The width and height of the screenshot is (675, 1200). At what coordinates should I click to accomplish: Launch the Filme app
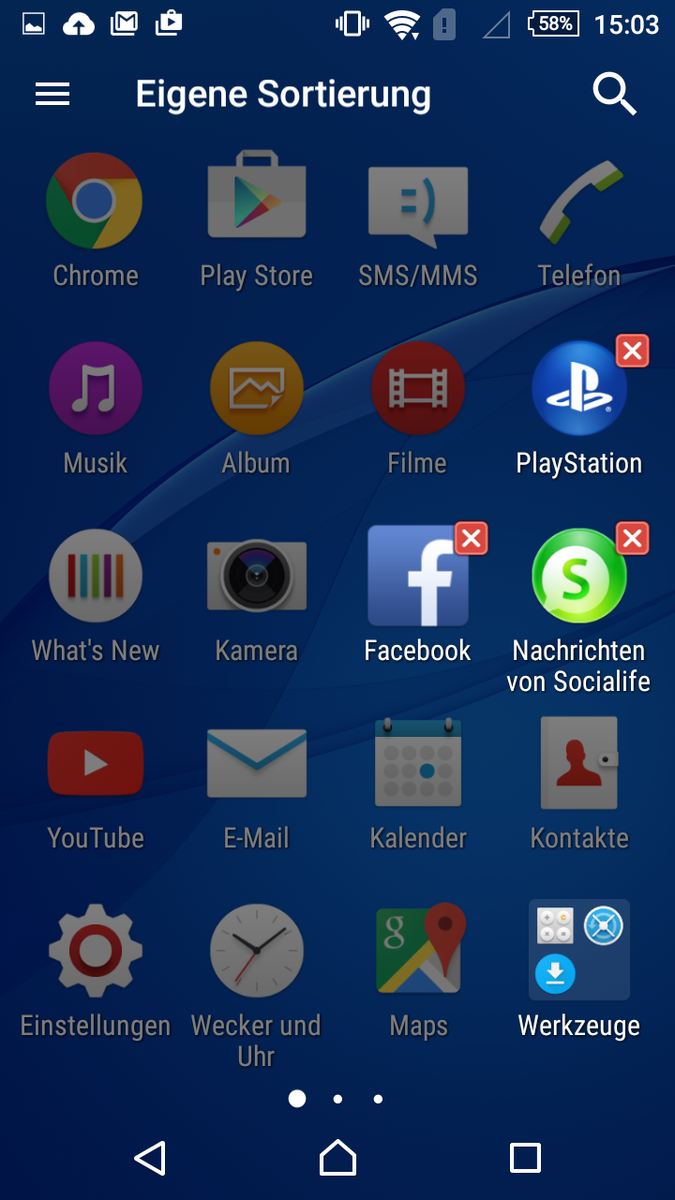point(417,389)
